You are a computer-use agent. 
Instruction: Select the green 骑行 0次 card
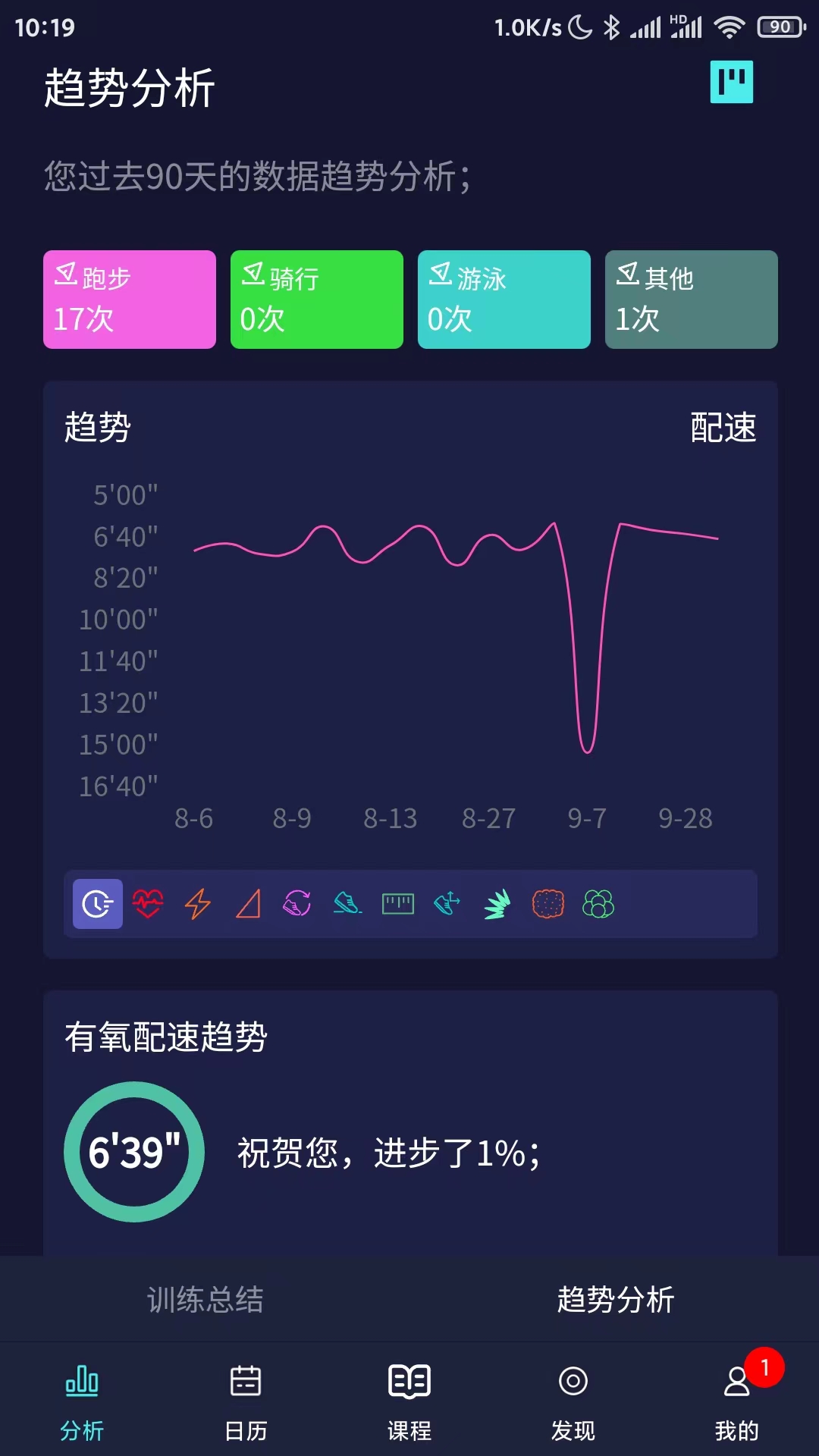coord(316,299)
